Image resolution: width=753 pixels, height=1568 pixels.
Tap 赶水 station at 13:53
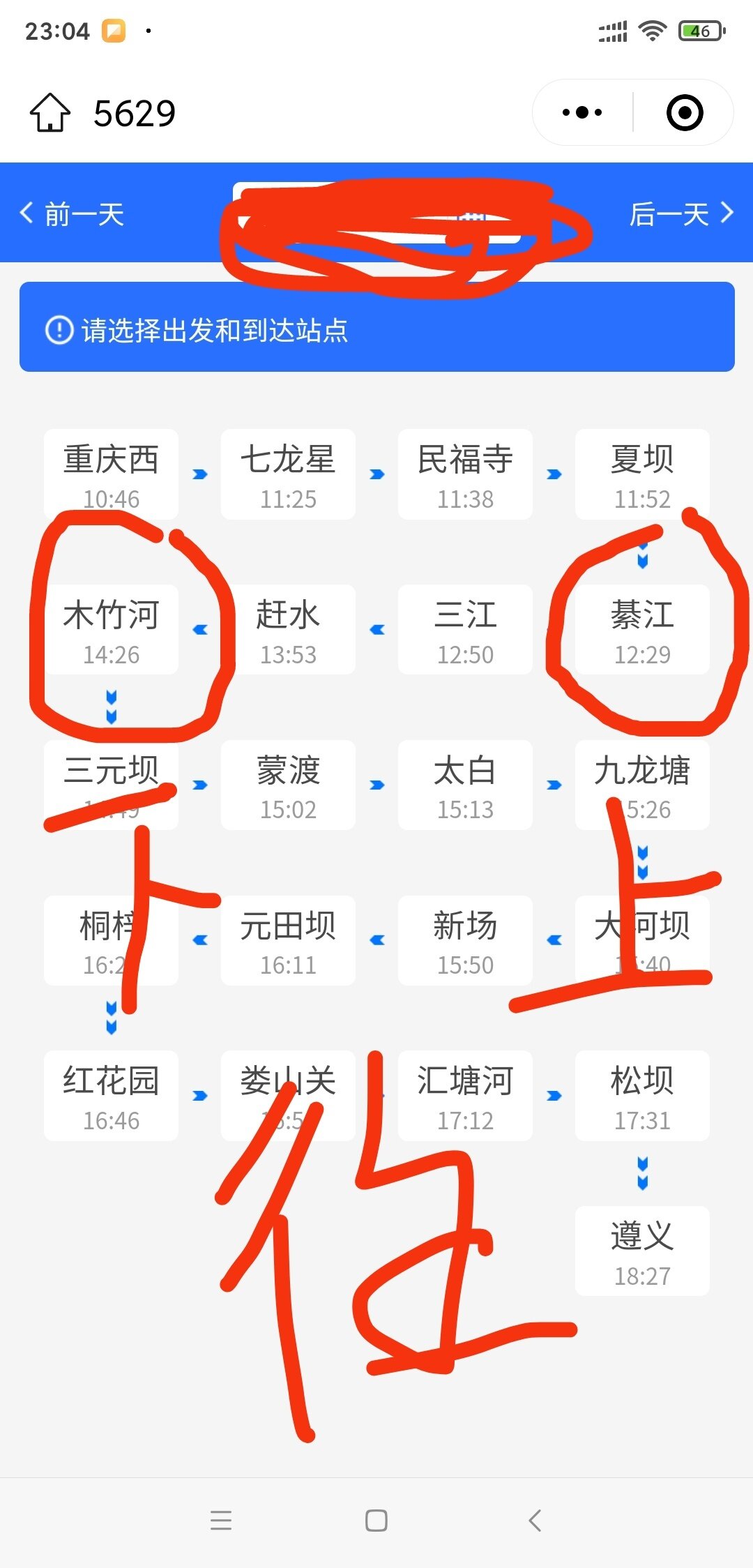coord(288,630)
